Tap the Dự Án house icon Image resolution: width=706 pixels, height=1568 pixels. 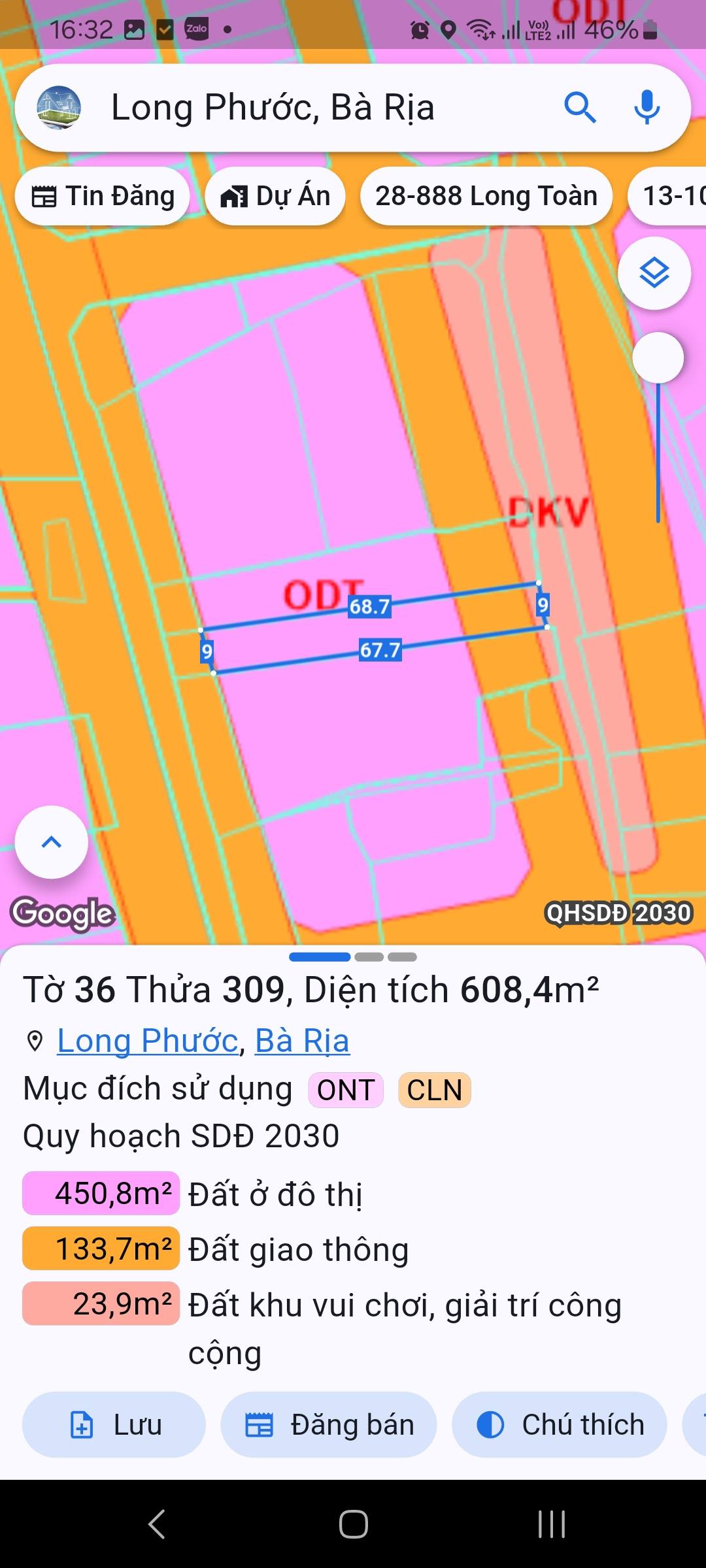pos(237,195)
